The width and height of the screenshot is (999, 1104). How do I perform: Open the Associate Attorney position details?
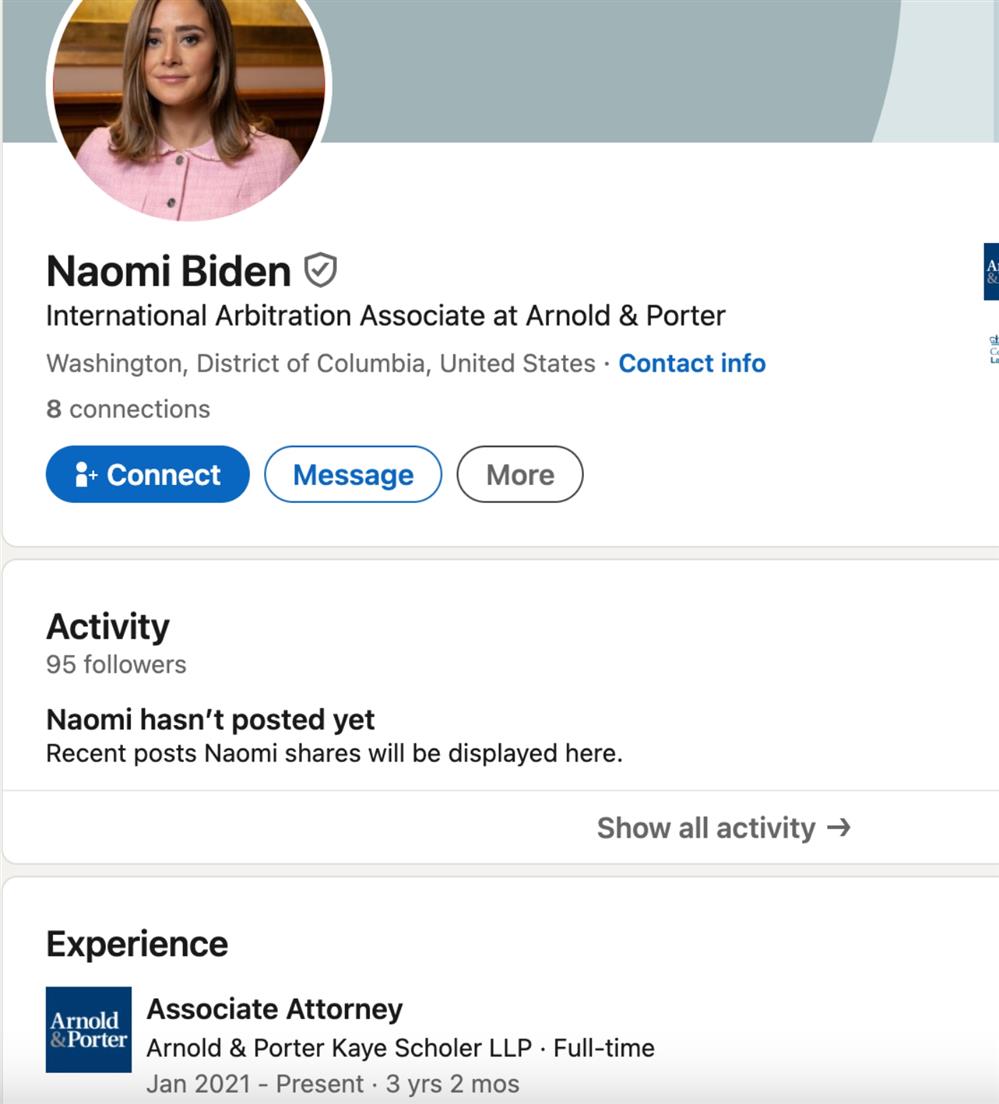coord(274,1009)
